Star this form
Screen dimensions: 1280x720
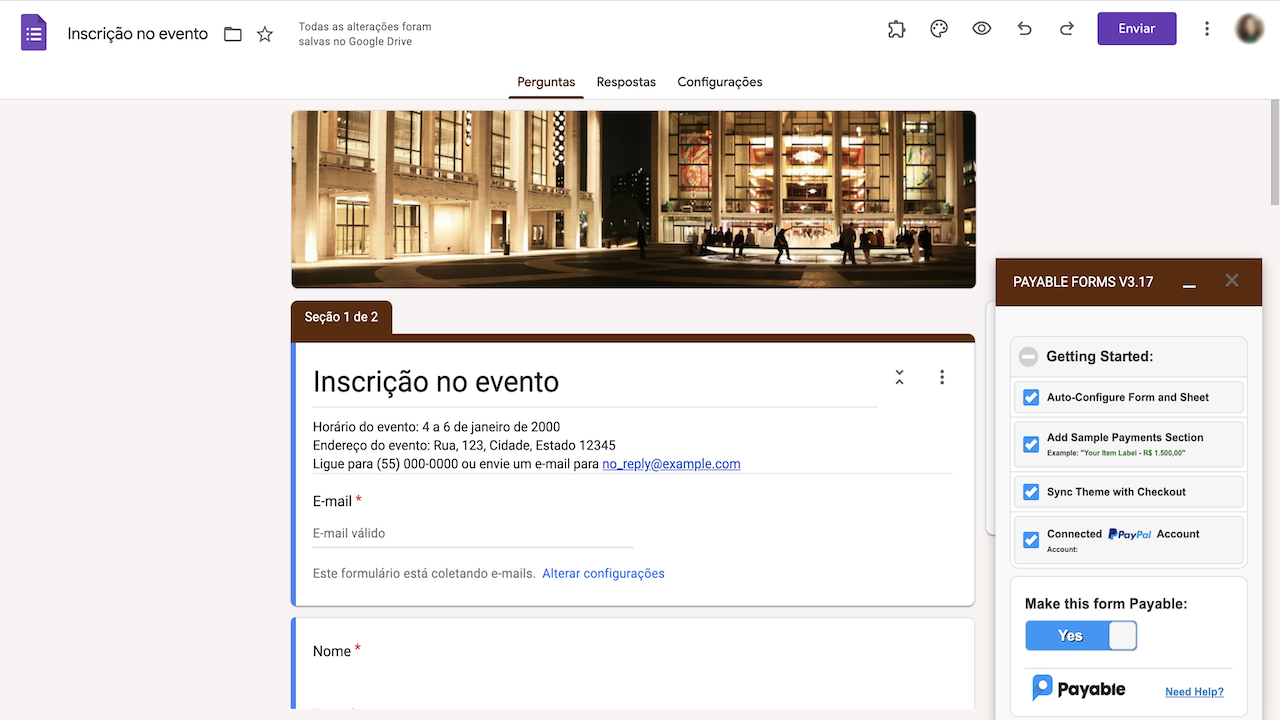pyautogui.click(x=265, y=34)
